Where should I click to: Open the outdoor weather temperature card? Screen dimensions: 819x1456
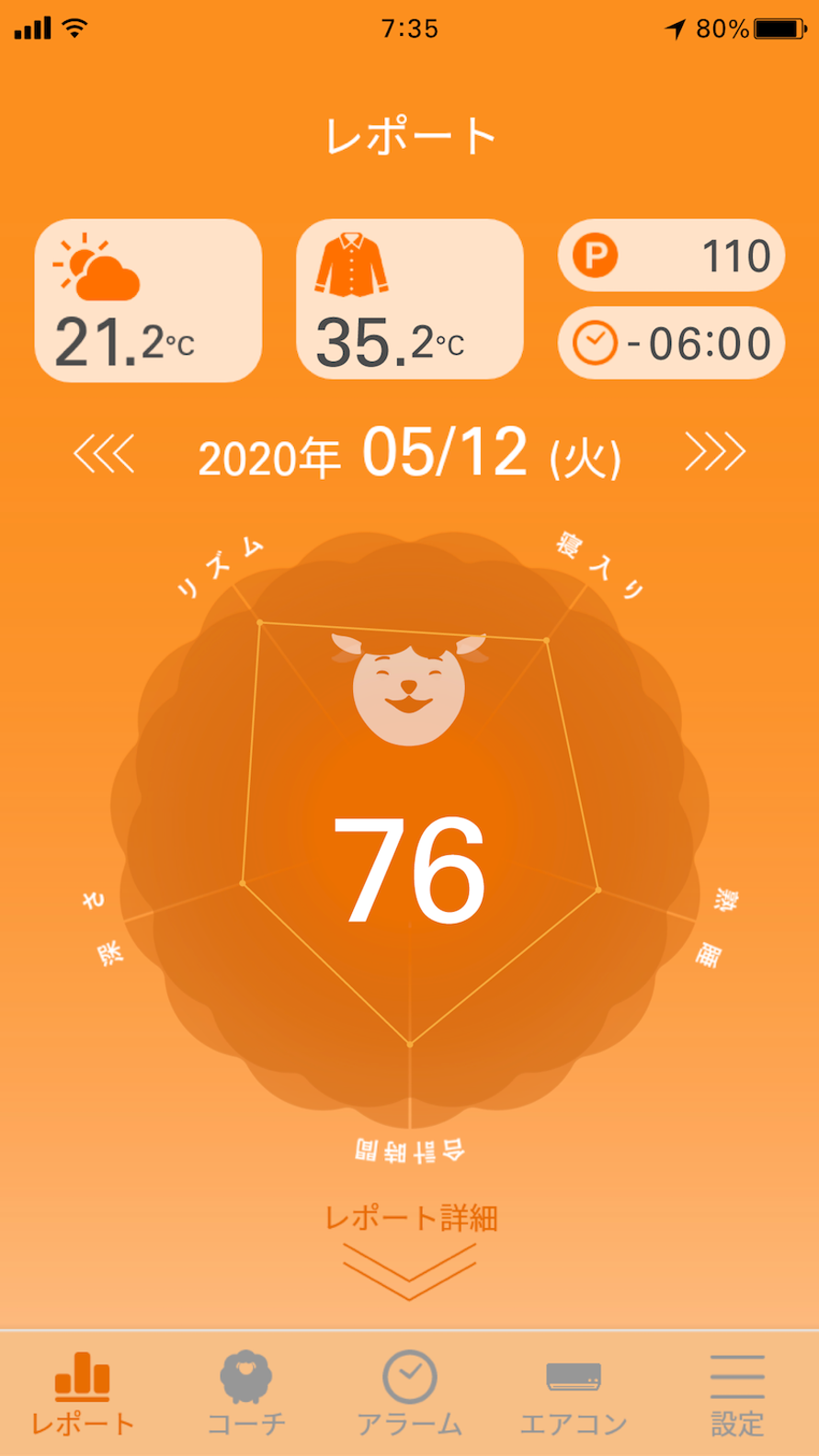(x=148, y=301)
